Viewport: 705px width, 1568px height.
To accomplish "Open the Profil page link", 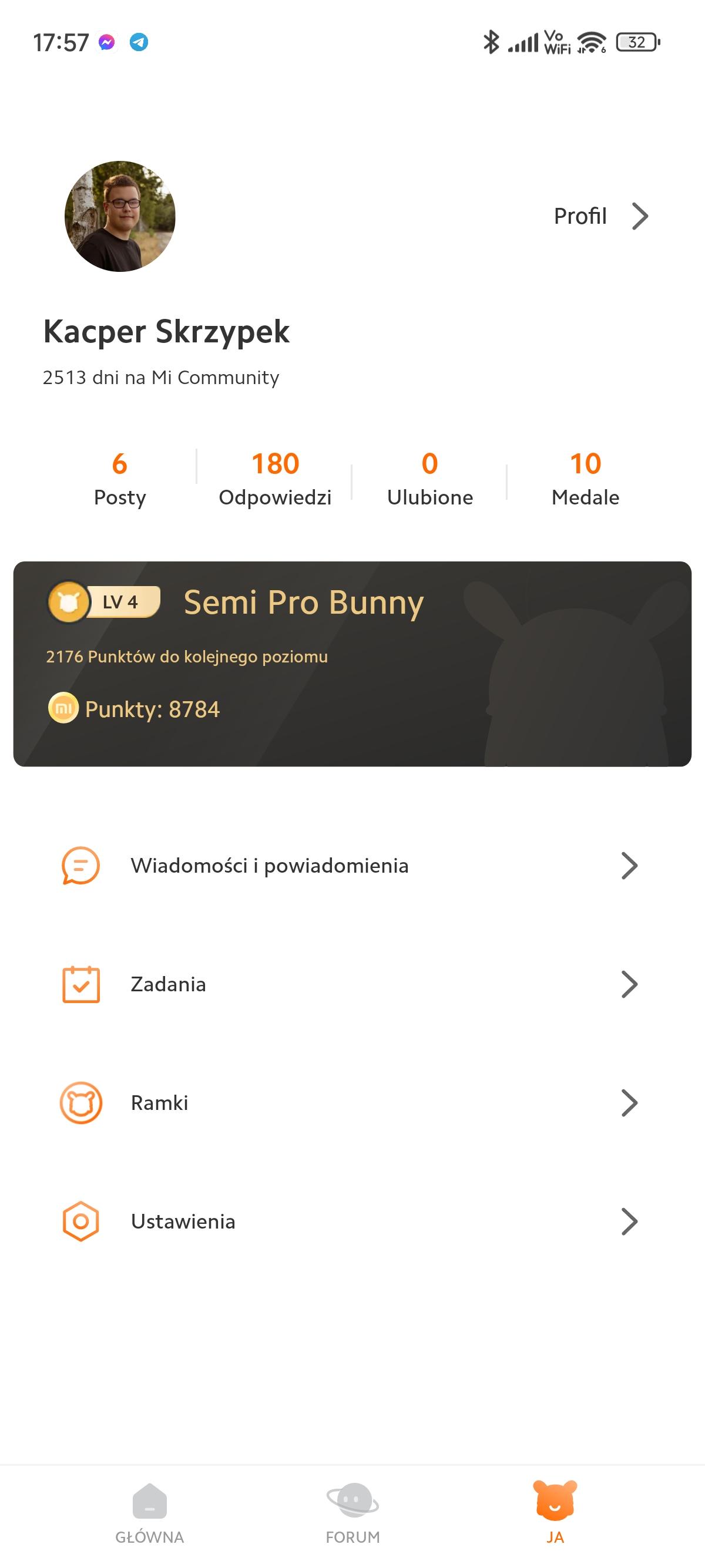I will (x=600, y=216).
